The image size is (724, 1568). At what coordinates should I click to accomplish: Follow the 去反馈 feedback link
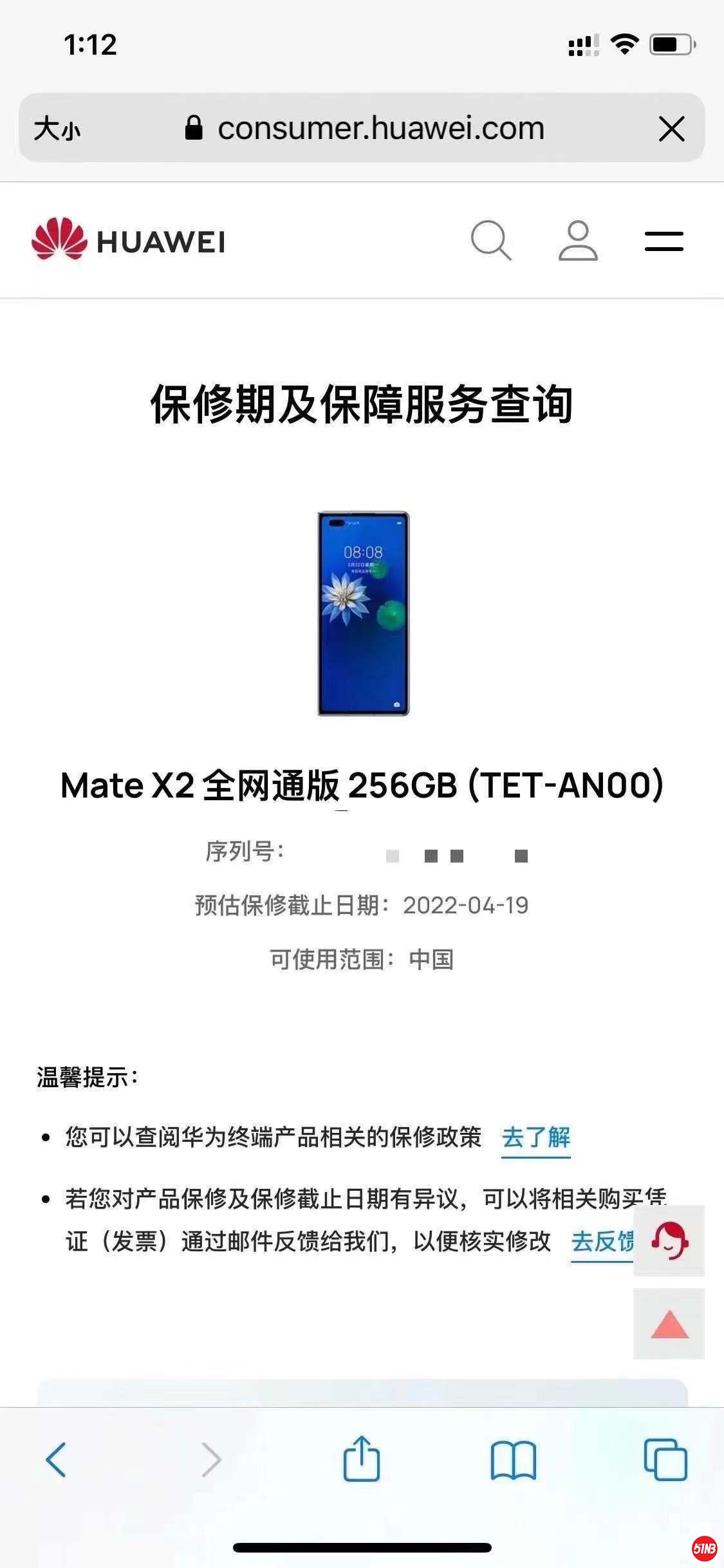(x=602, y=1241)
